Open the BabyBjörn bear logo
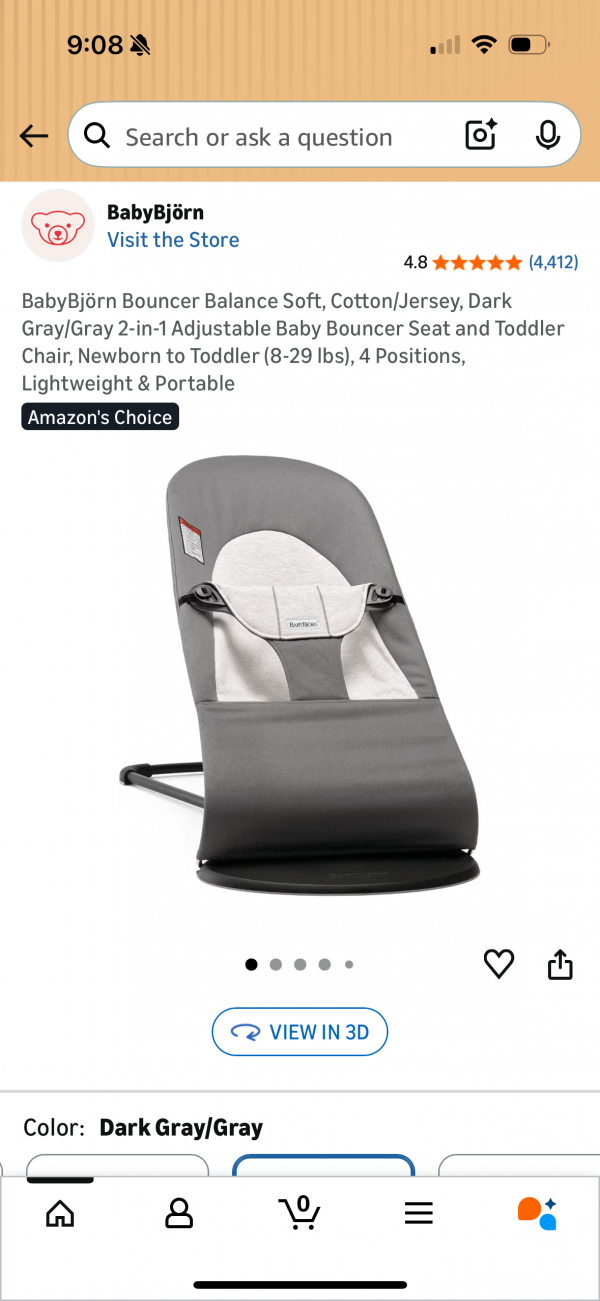 58,226
